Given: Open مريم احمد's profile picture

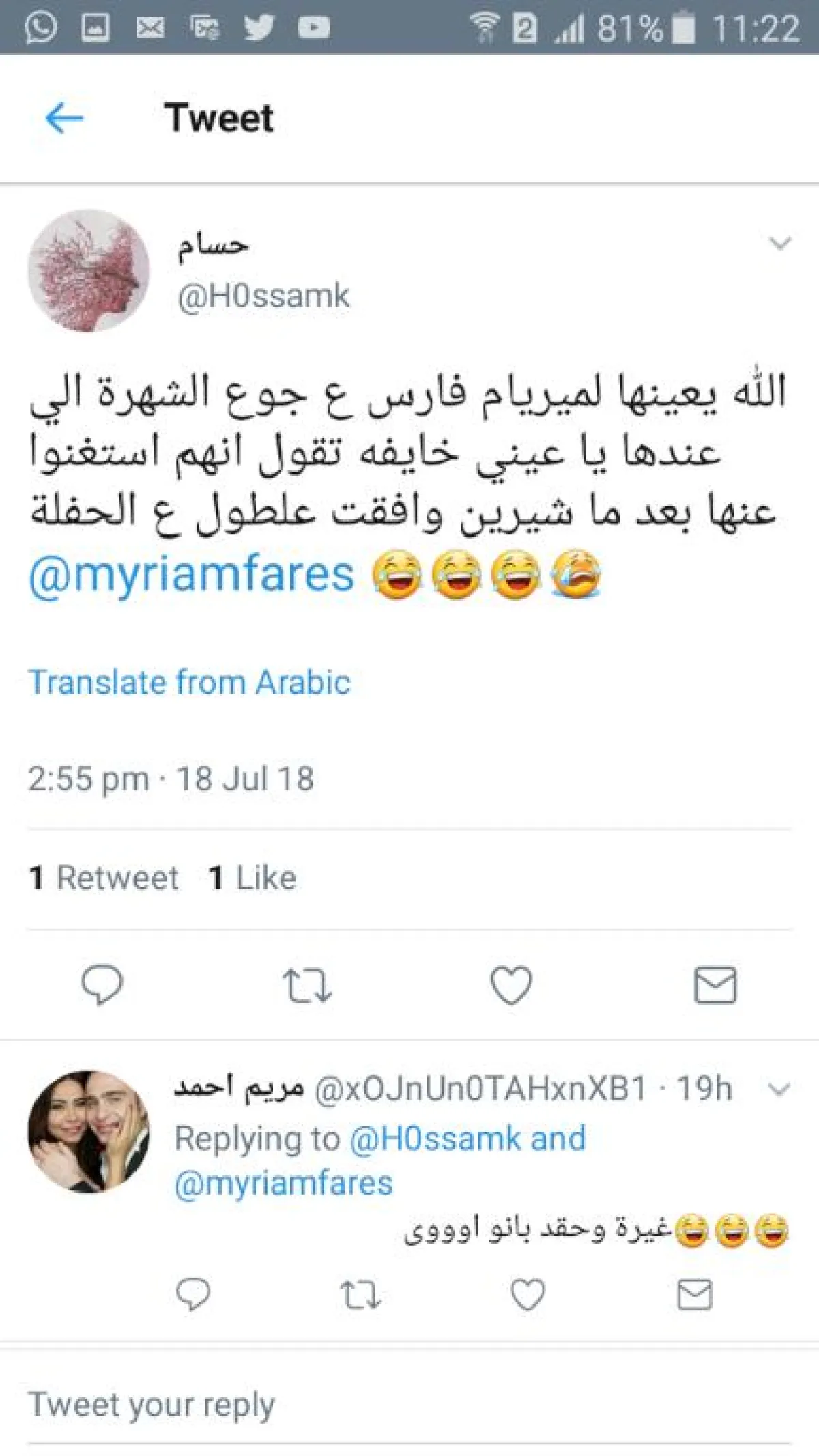Looking at the screenshot, I should coord(89,1131).
